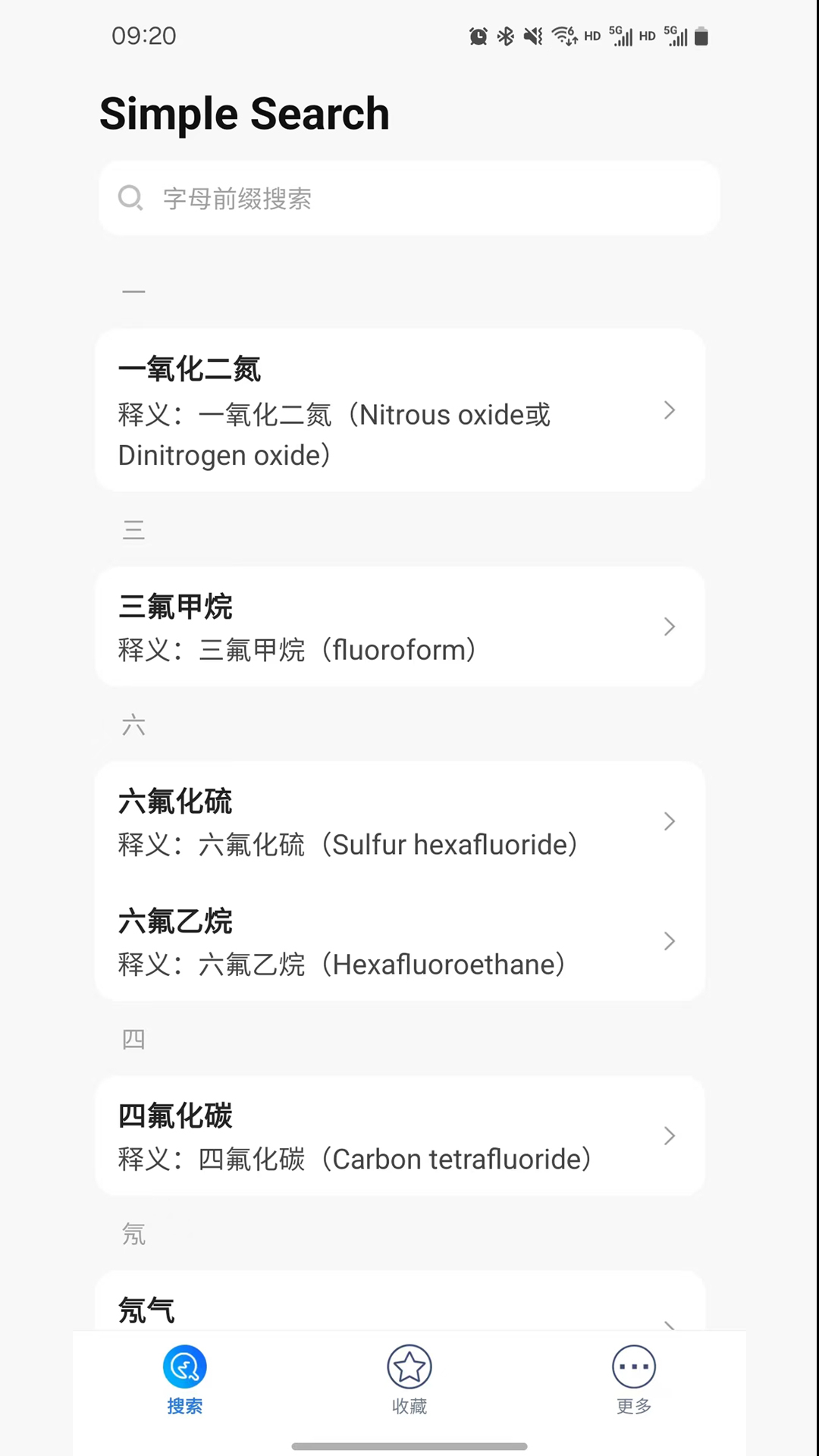This screenshot has width=819, height=1456.
Task: Expand the 三氟甲烷 fluoroform entry
Action: click(670, 626)
